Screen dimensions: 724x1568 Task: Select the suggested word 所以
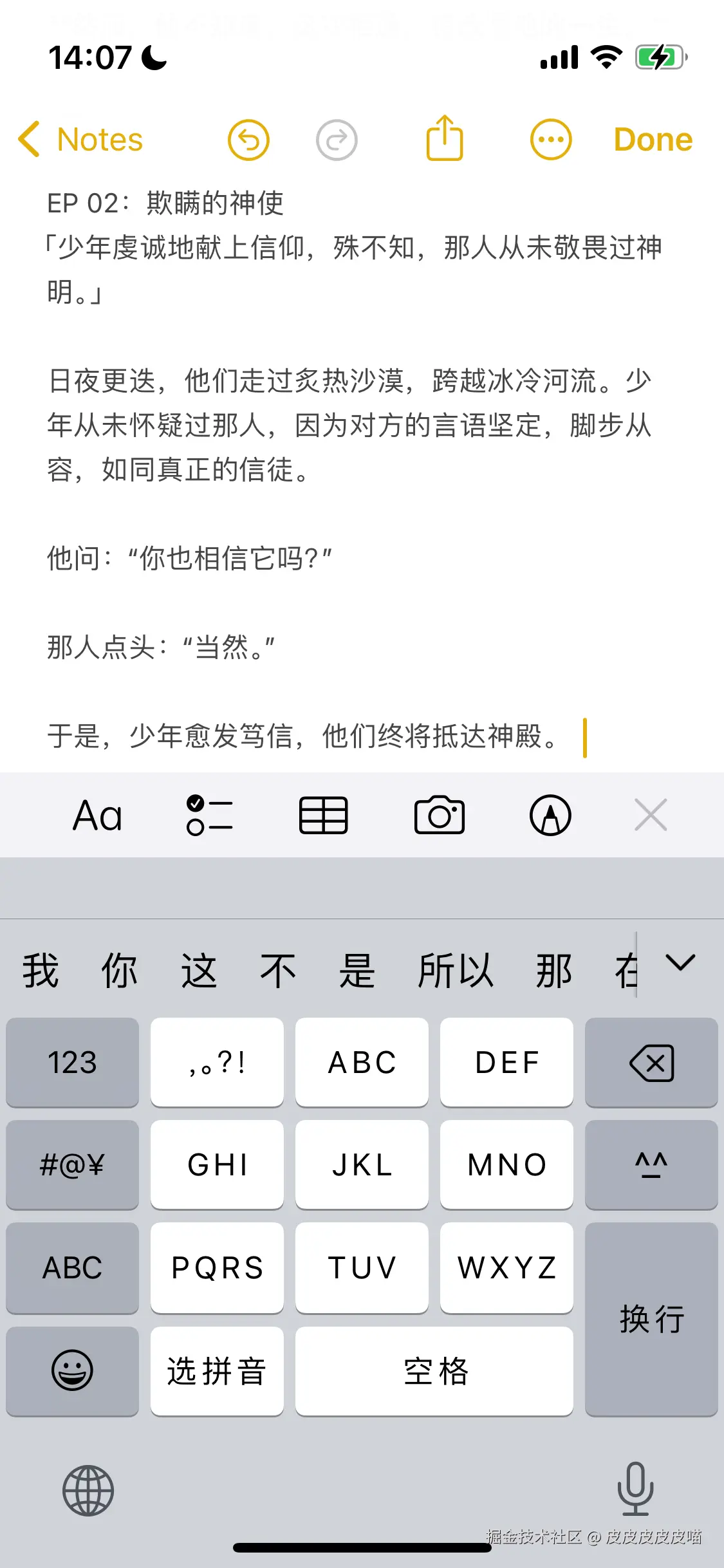click(x=456, y=971)
